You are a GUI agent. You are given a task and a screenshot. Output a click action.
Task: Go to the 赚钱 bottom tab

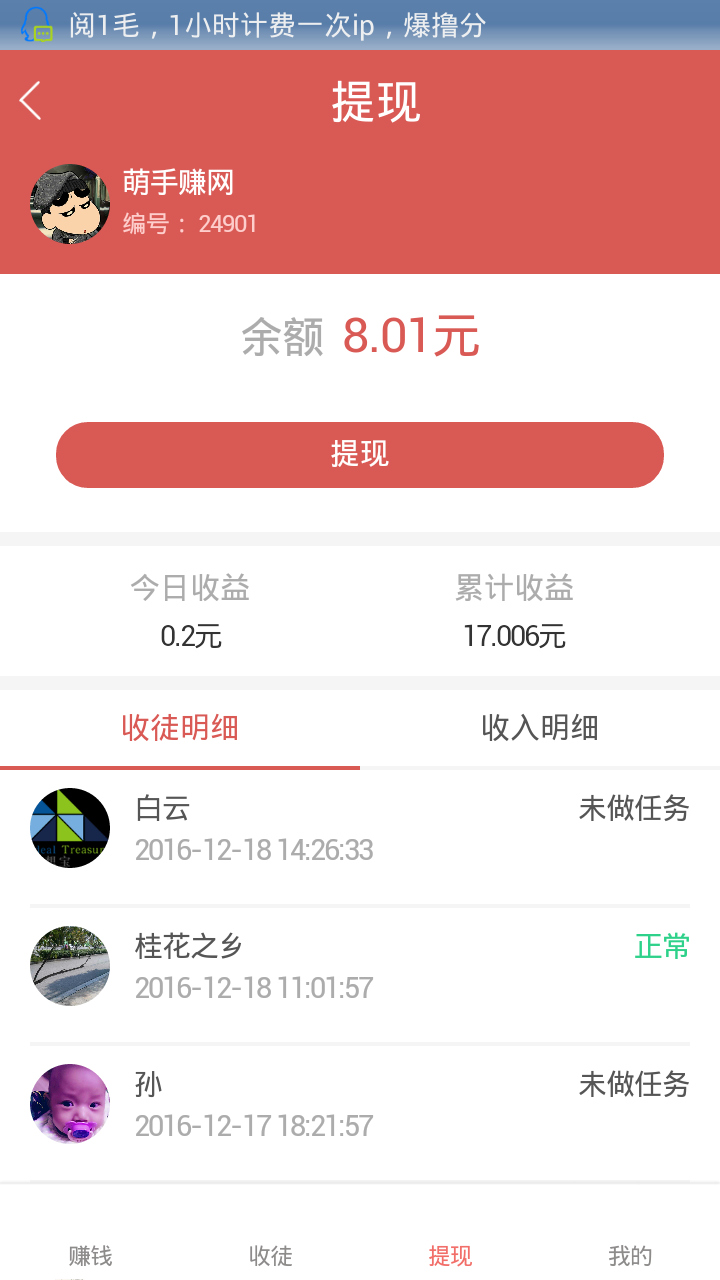tap(90, 1255)
